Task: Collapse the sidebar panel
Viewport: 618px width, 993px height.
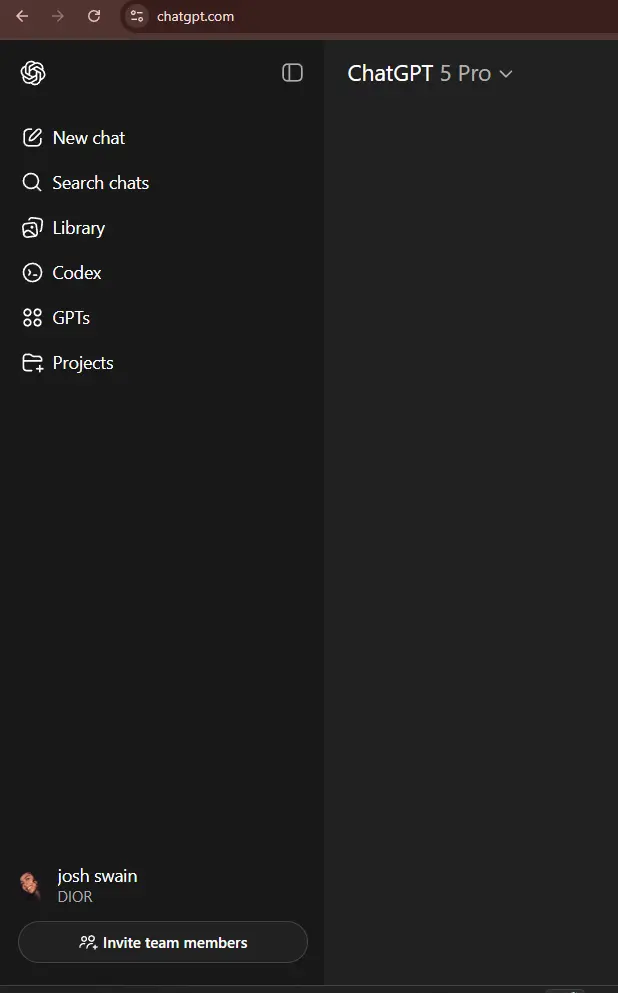Action: tap(292, 73)
